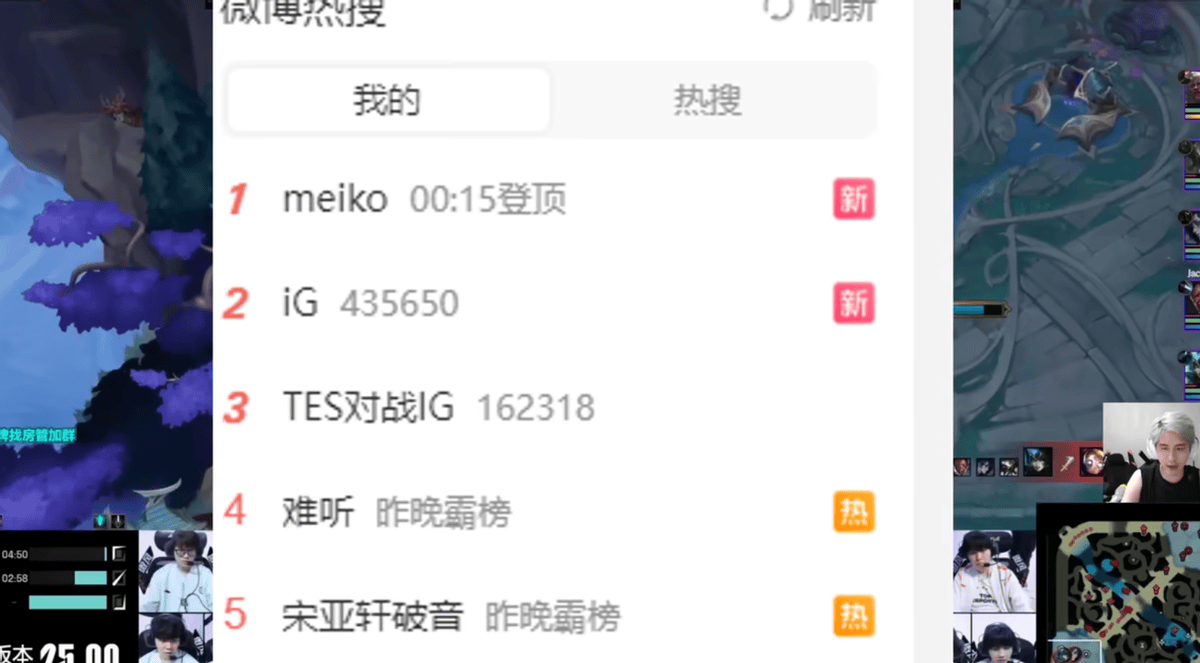Refresh the Weibo hot search list
Screen dimensions: 1200x663
pyautogui.click(x=820, y=10)
